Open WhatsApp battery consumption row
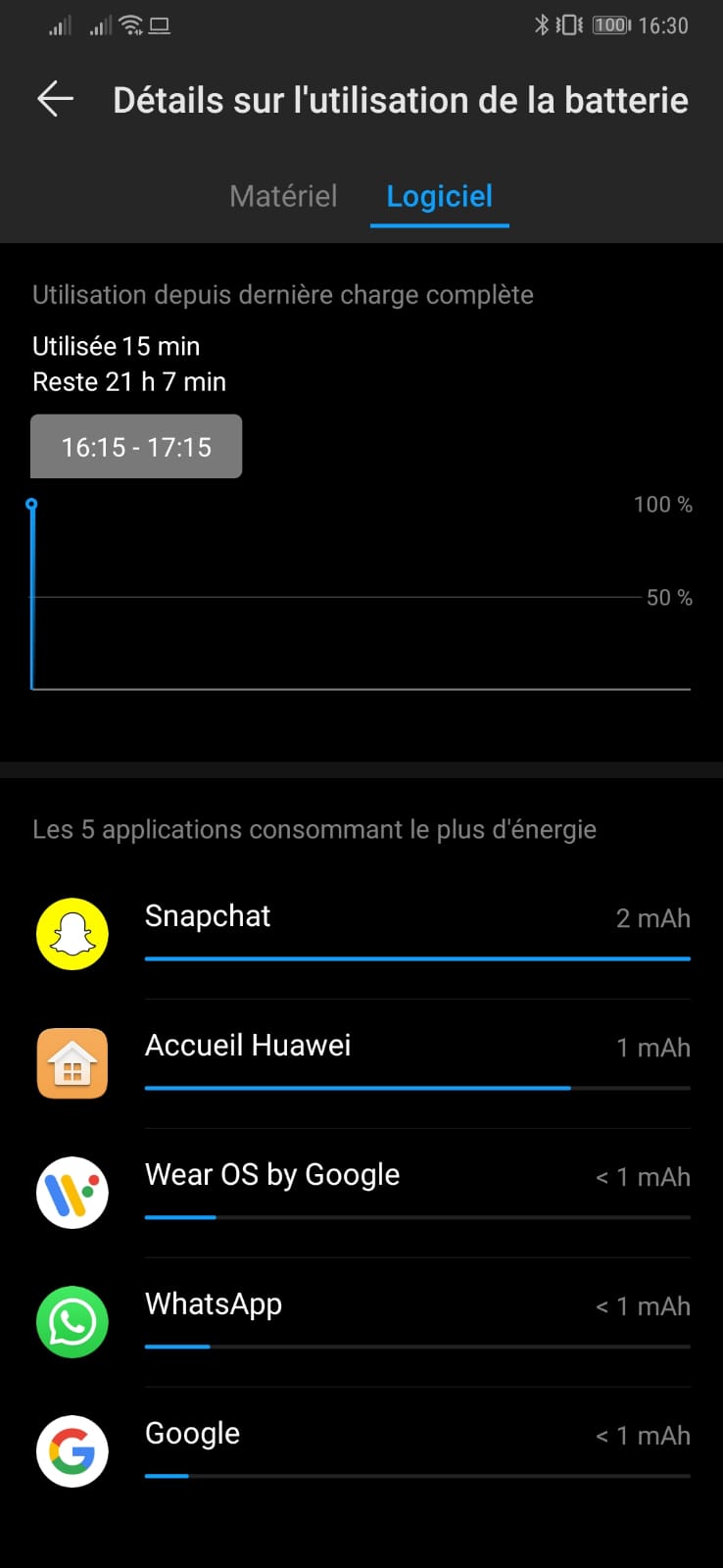723x1568 pixels. pos(361,1322)
